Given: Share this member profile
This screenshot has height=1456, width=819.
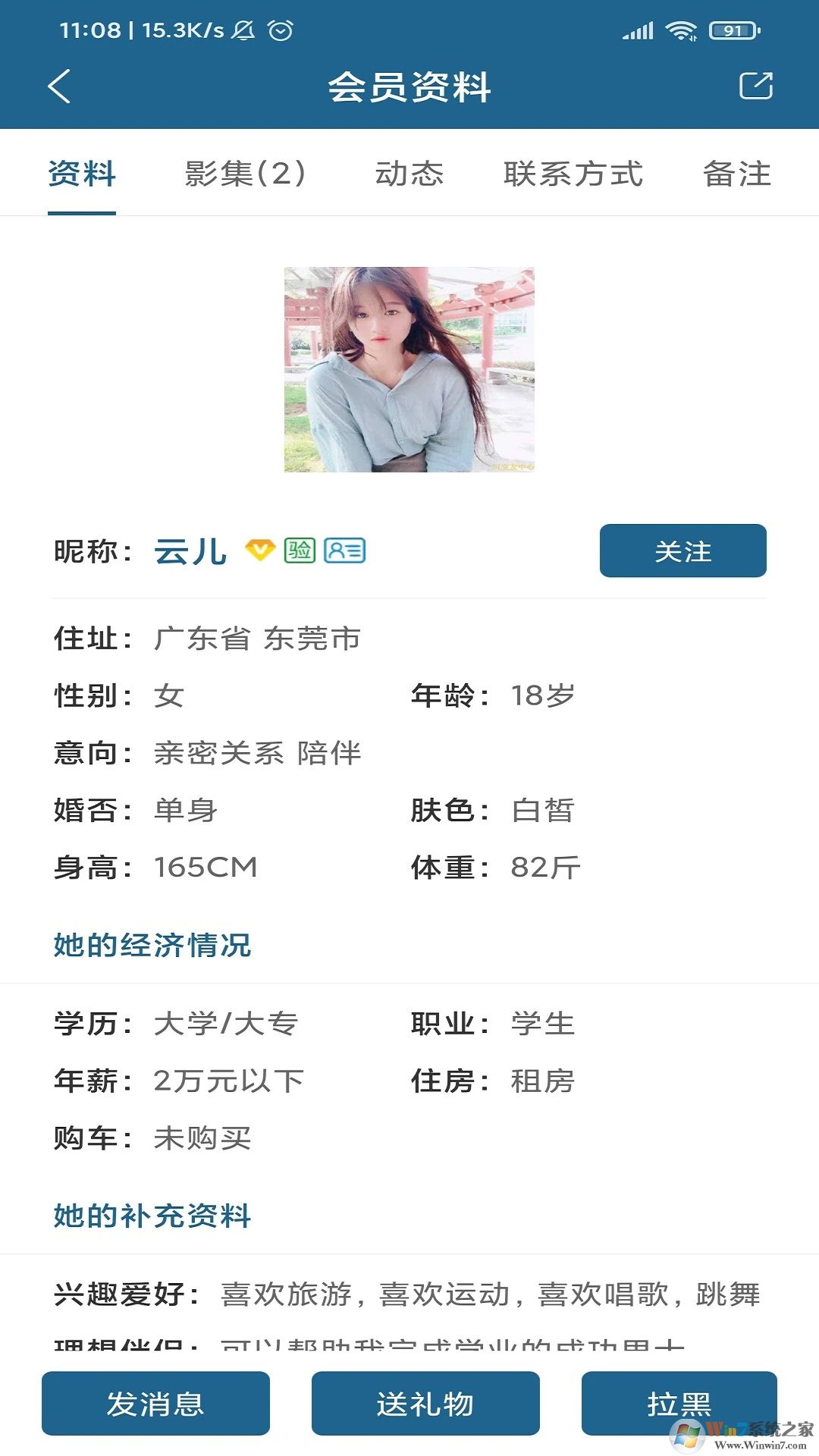Looking at the screenshot, I should click(x=755, y=86).
